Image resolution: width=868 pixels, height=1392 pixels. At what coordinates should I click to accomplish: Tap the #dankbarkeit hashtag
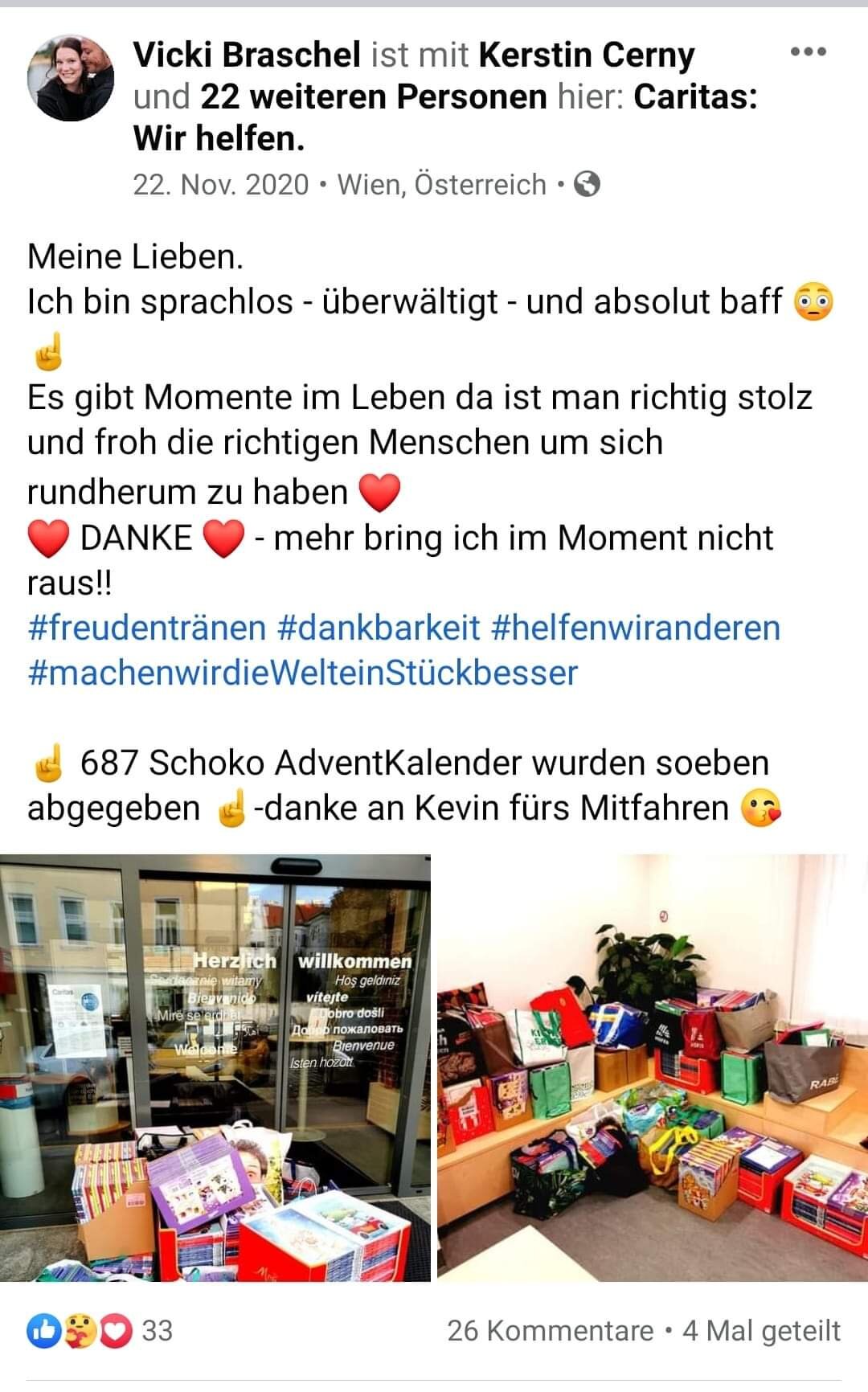pos(378,628)
